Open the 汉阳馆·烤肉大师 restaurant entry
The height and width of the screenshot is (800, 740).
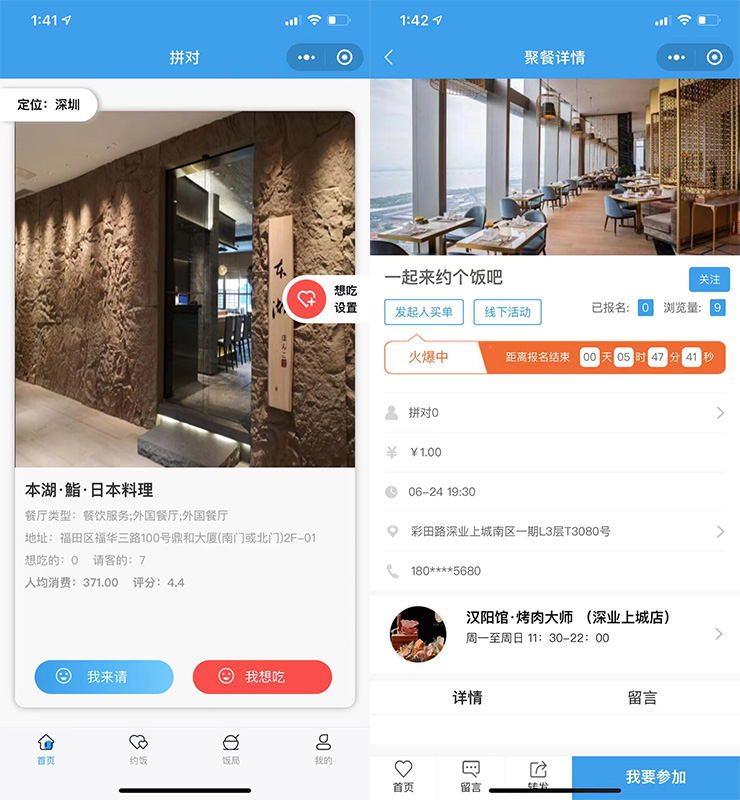[555, 634]
